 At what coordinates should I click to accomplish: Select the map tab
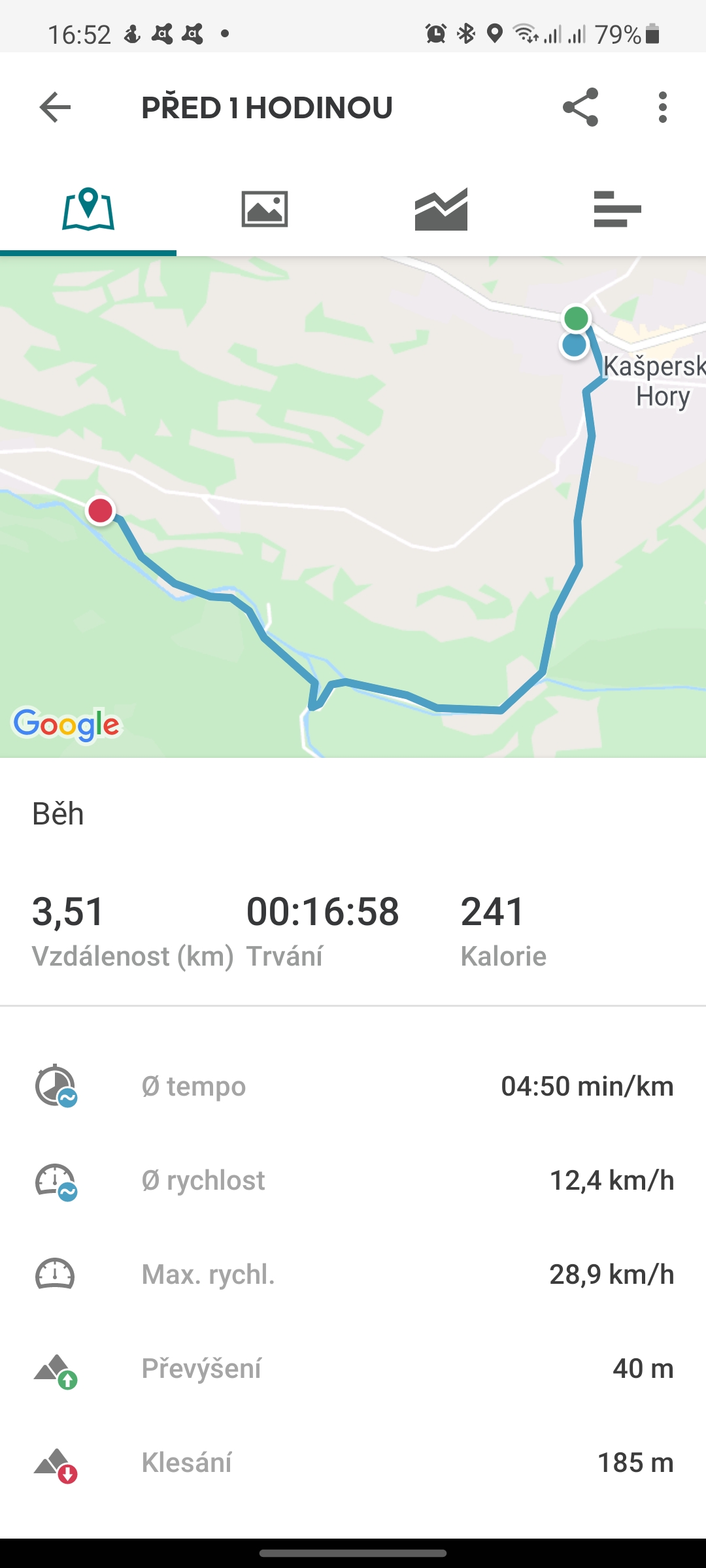[x=88, y=209]
